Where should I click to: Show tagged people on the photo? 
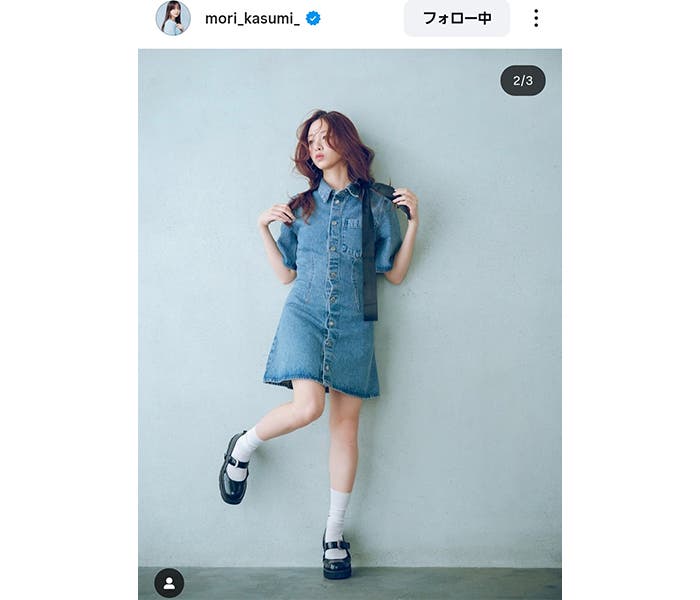tap(169, 582)
